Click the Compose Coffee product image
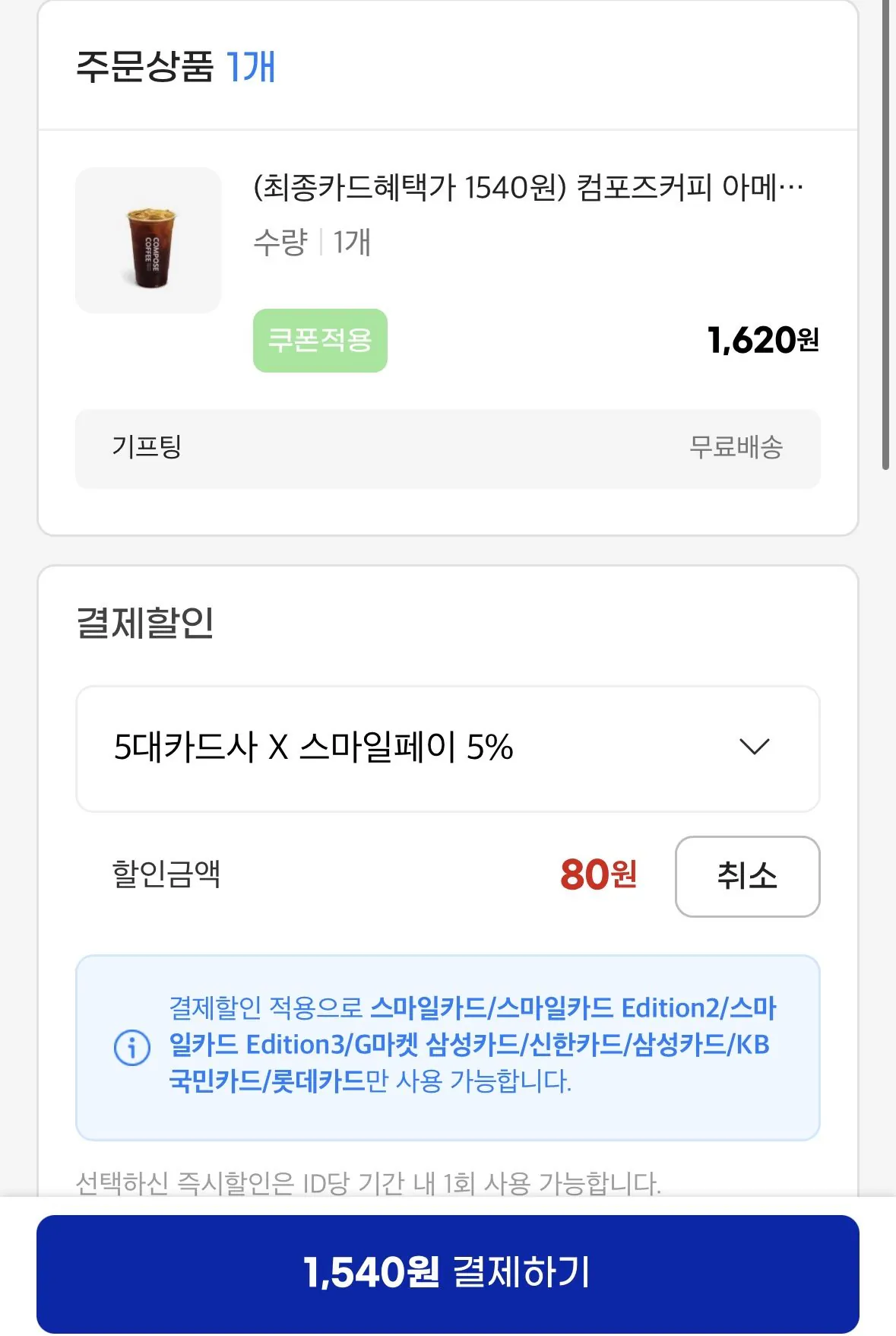The height and width of the screenshot is (1336, 896). pyautogui.click(x=147, y=239)
